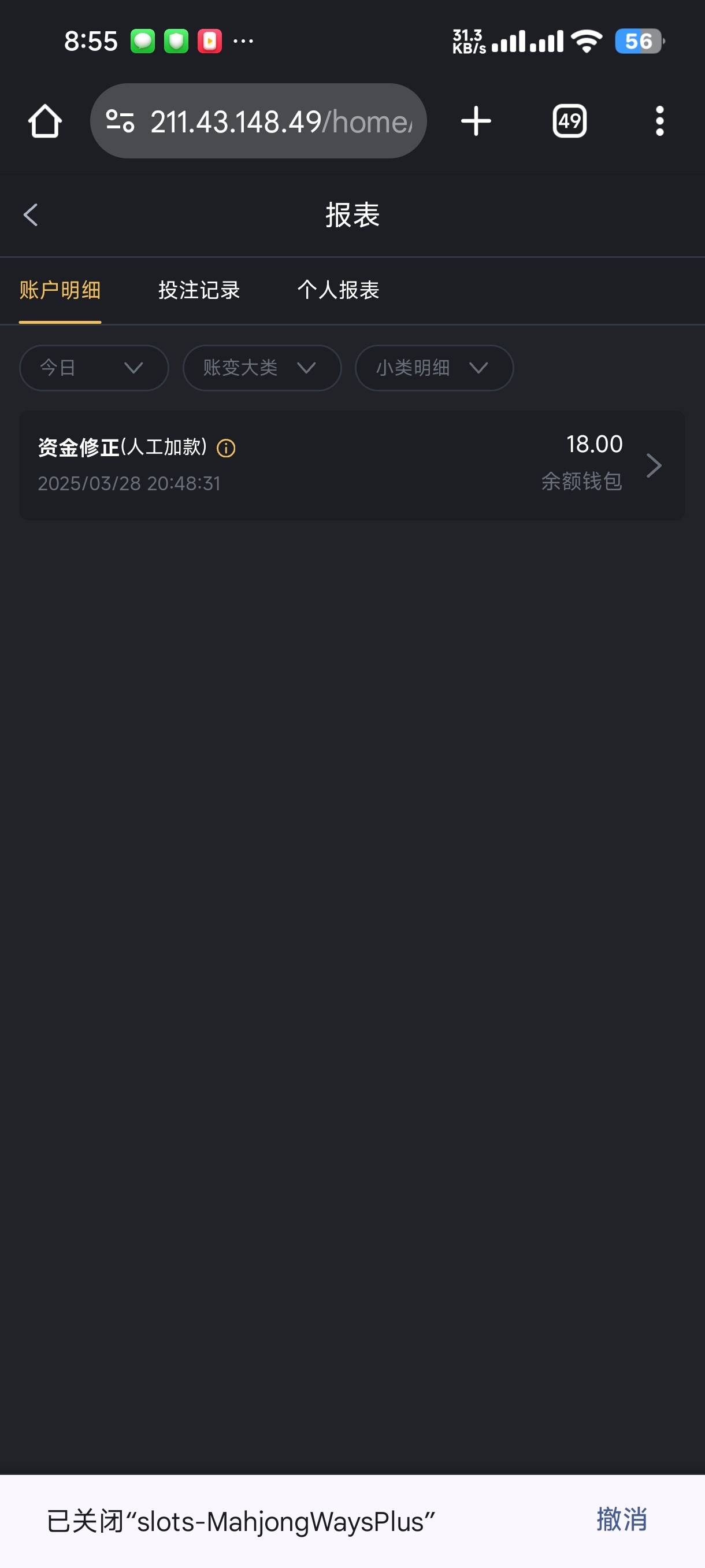Show the 49 open tabs switcher

point(569,121)
